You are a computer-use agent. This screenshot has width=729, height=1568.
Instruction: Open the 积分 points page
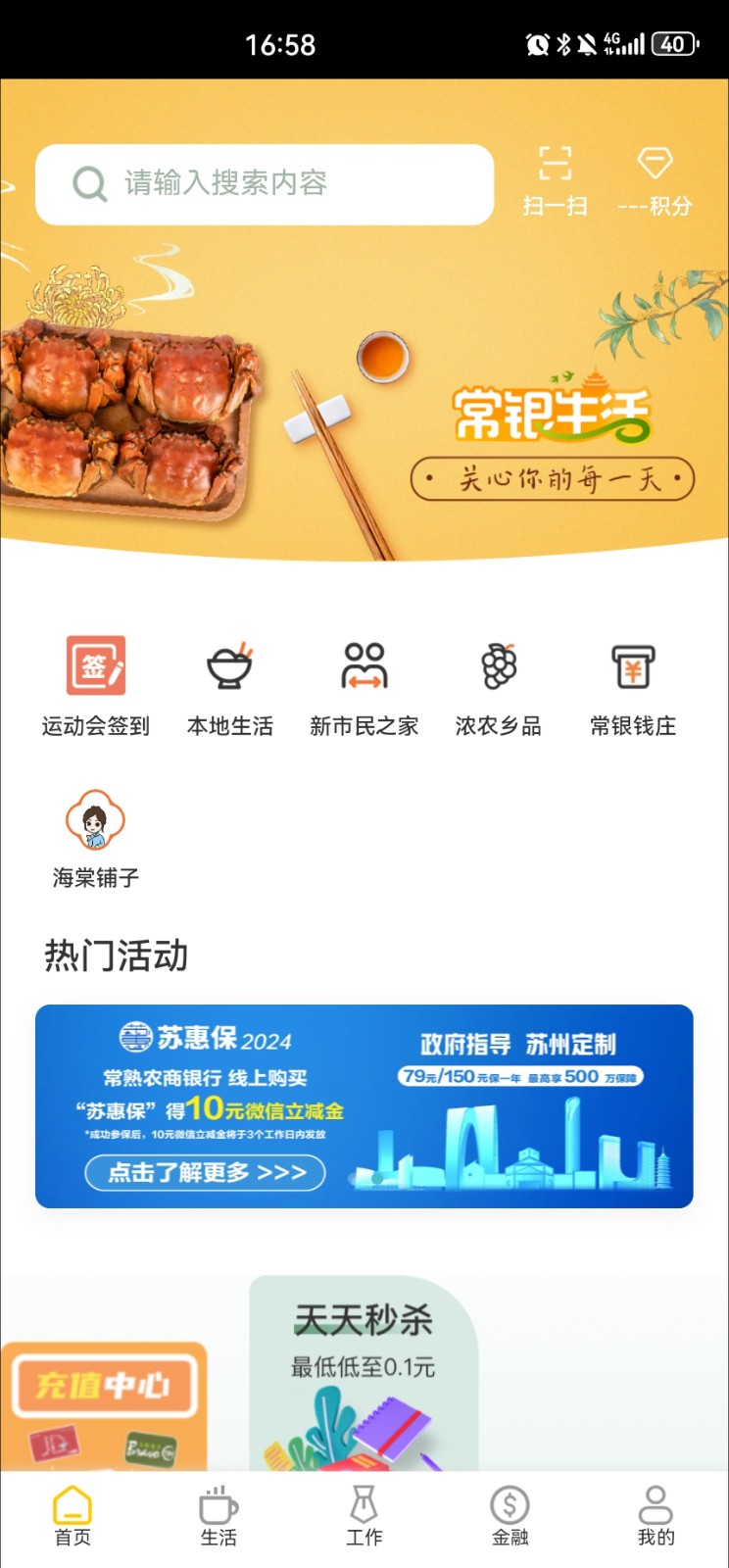click(x=655, y=180)
